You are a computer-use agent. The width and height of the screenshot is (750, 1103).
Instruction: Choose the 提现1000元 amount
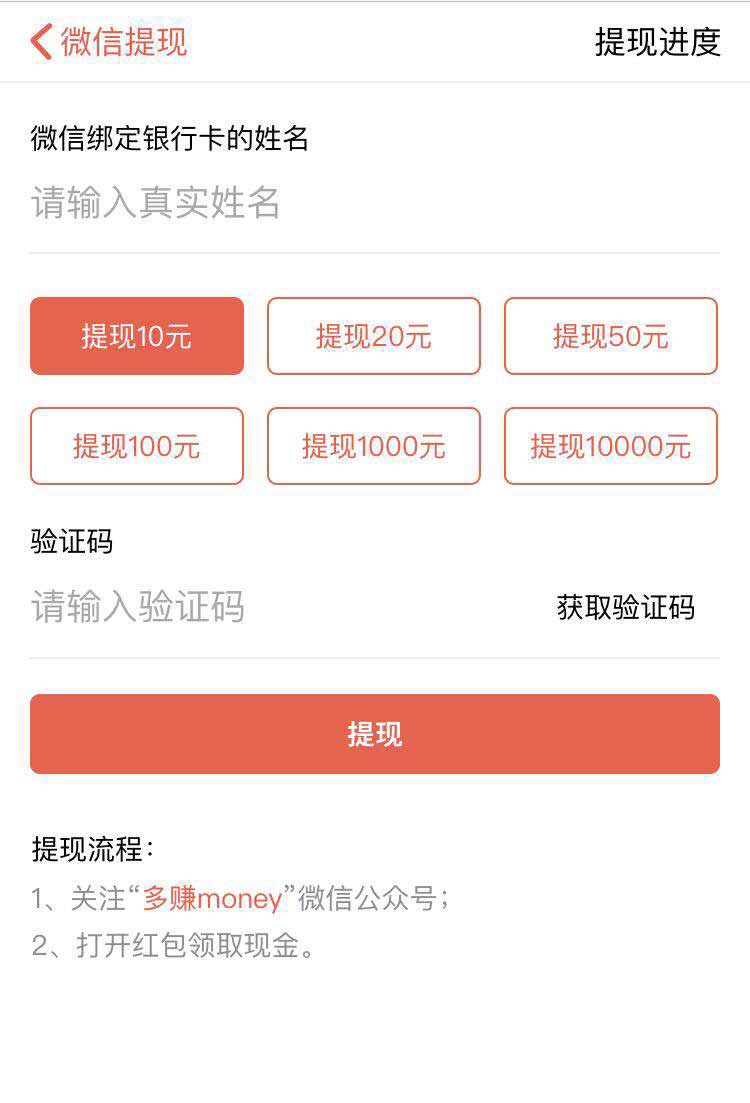374,446
